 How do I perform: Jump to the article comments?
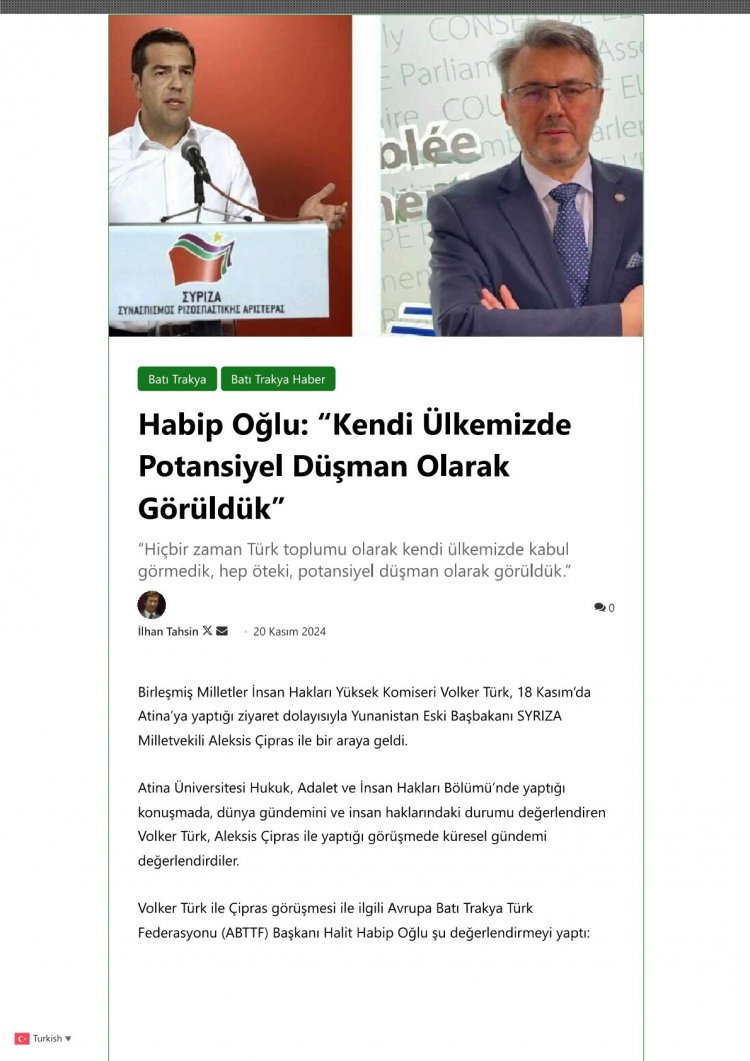(x=604, y=608)
